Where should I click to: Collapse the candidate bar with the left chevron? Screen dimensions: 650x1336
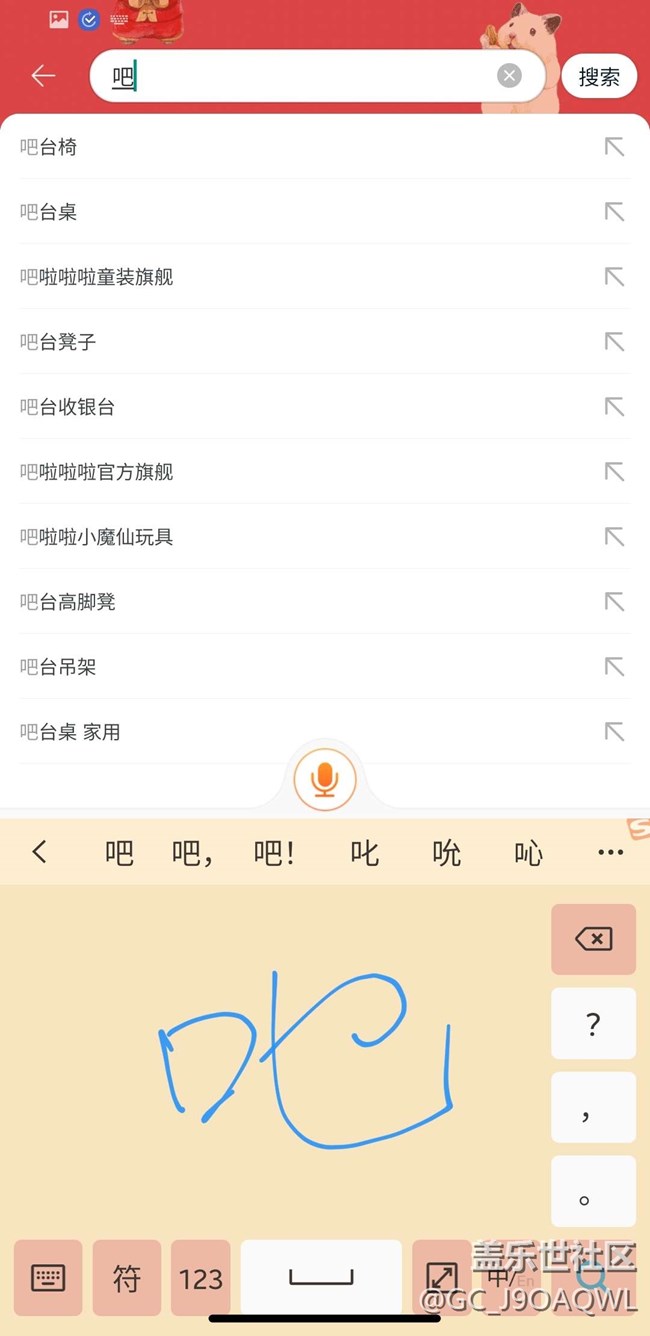coord(39,852)
